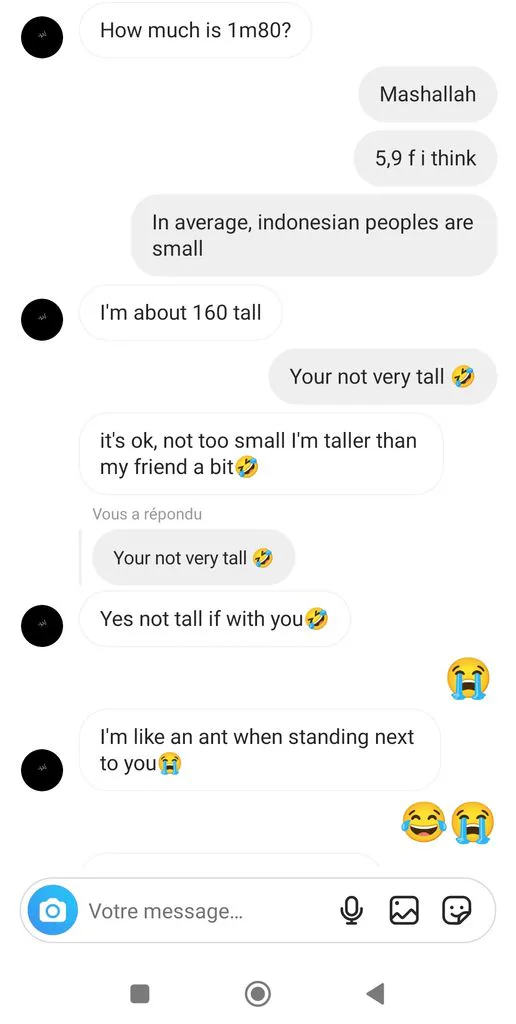
Task: Tap the quoted reply 'Your not very tall'
Action: click(x=193, y=558)
